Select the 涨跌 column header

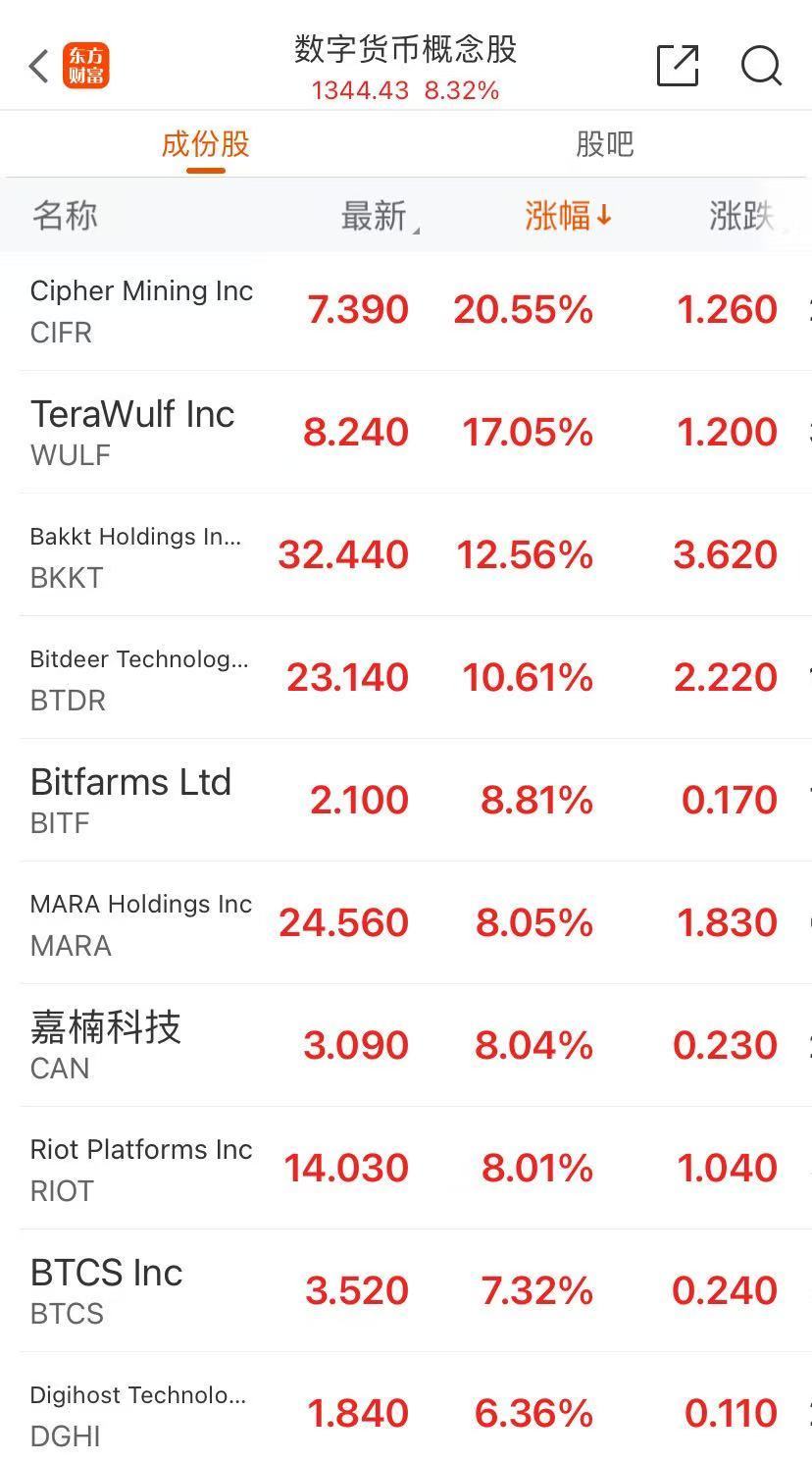pyautogui.click(x=741, y=217)
